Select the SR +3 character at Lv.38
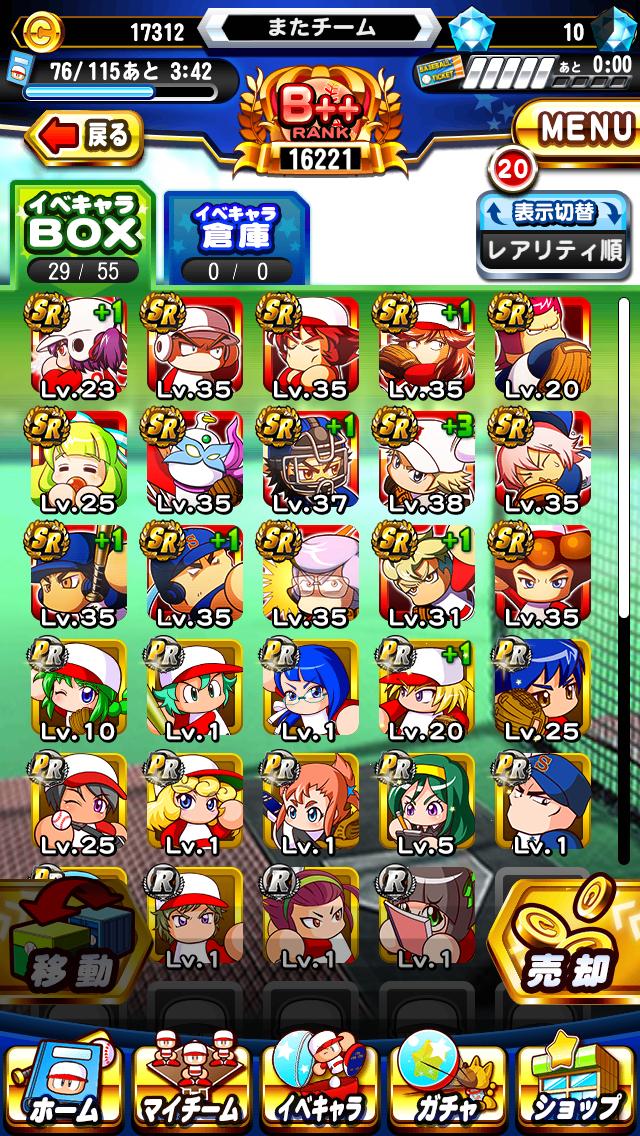Screen dimensions: 640x1136 click(426, 462)
